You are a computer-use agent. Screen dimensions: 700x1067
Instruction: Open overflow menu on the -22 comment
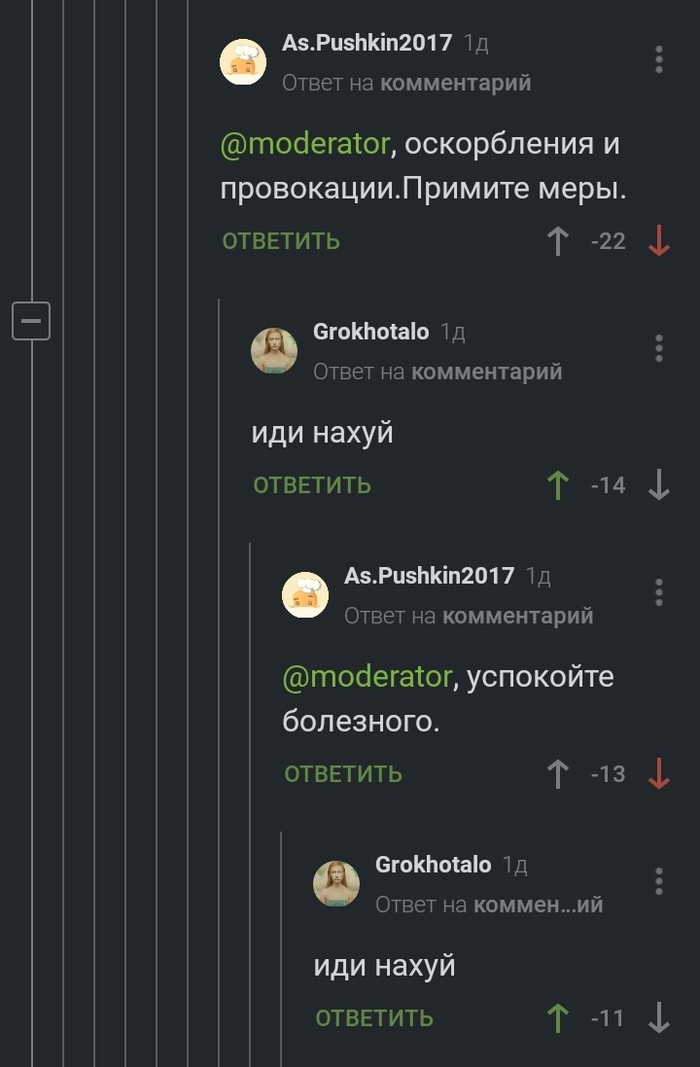coord(658,60)
